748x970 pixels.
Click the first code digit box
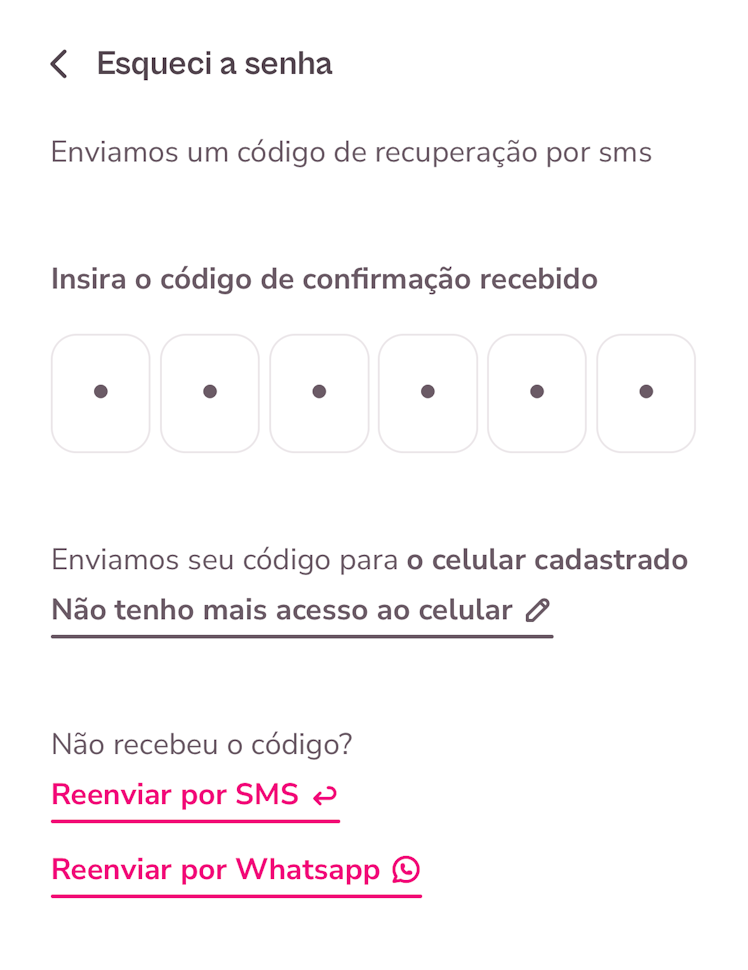100,392
